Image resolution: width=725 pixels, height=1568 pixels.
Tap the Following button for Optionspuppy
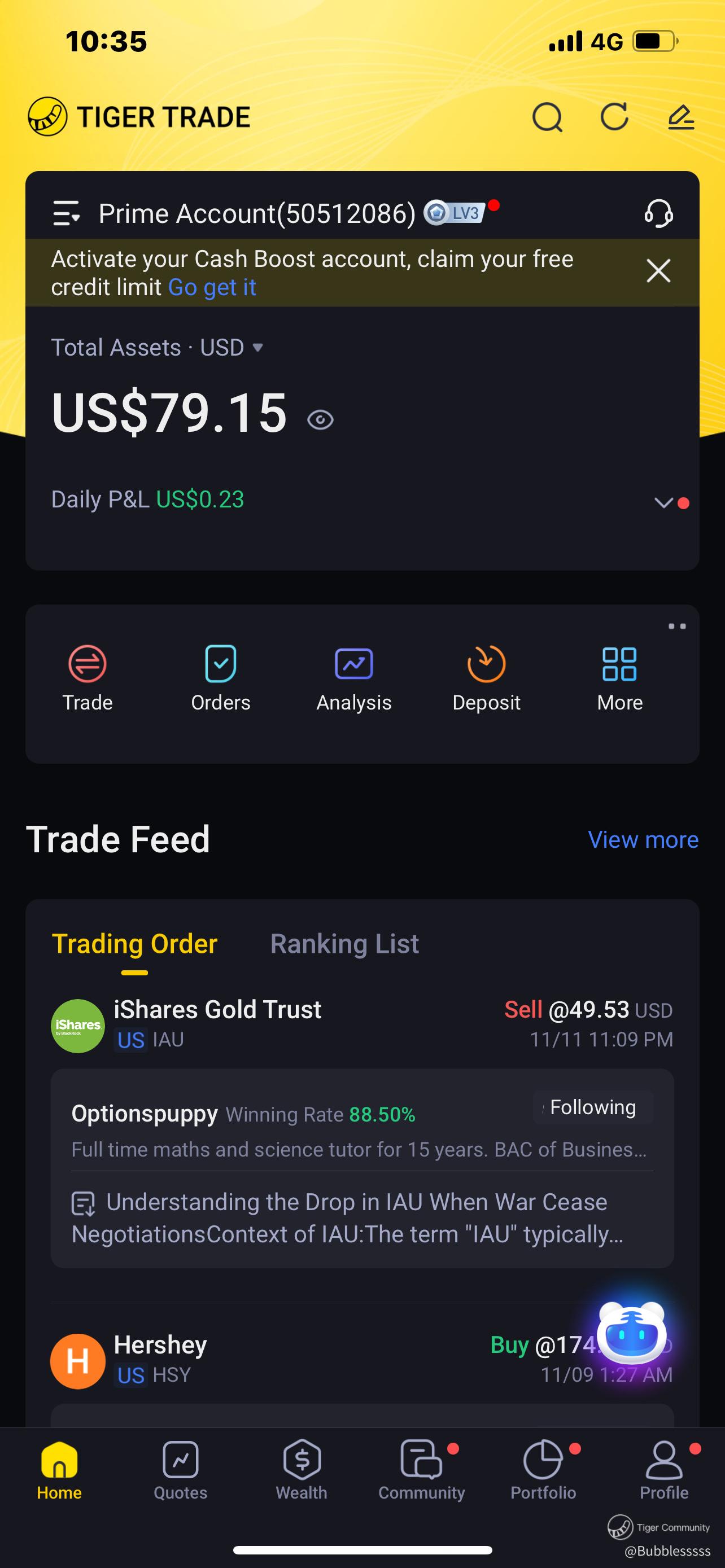(592, 1107)
